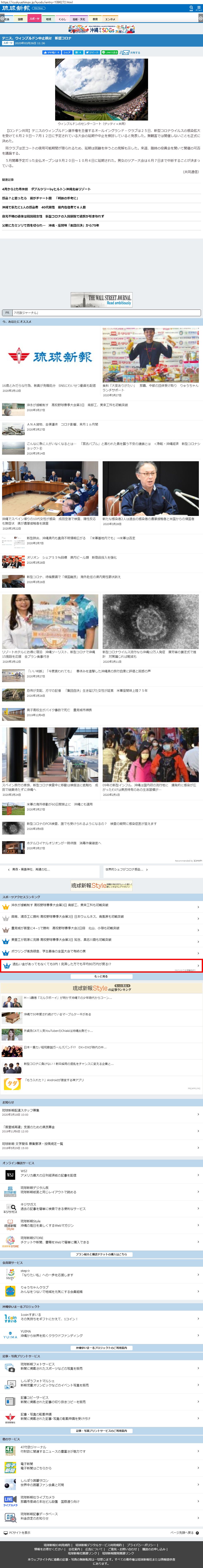Open the Wall Street Journal banner
This screenshot has width=203, height=1568.
pyautogui.click(x=101, y=299)
